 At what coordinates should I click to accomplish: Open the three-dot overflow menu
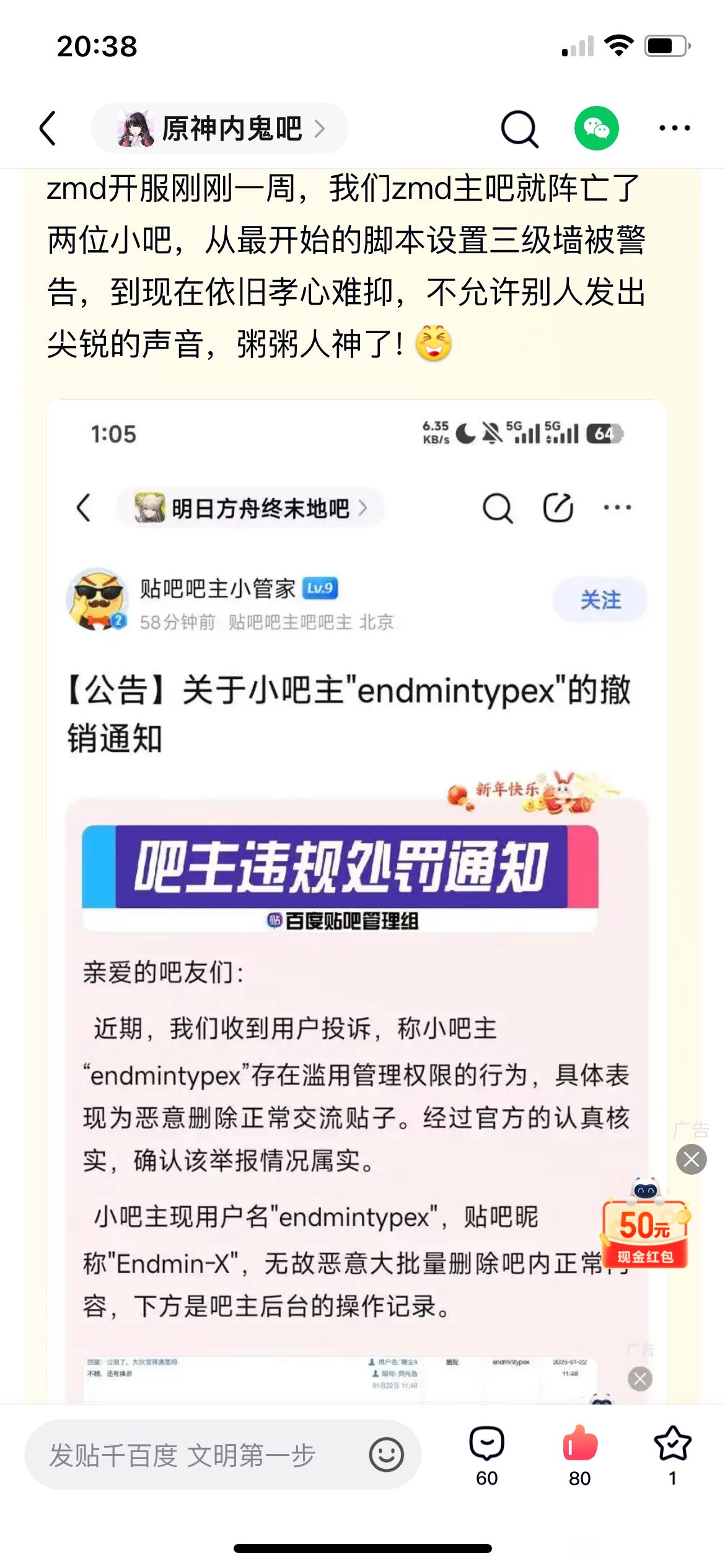tap(675, 128)
